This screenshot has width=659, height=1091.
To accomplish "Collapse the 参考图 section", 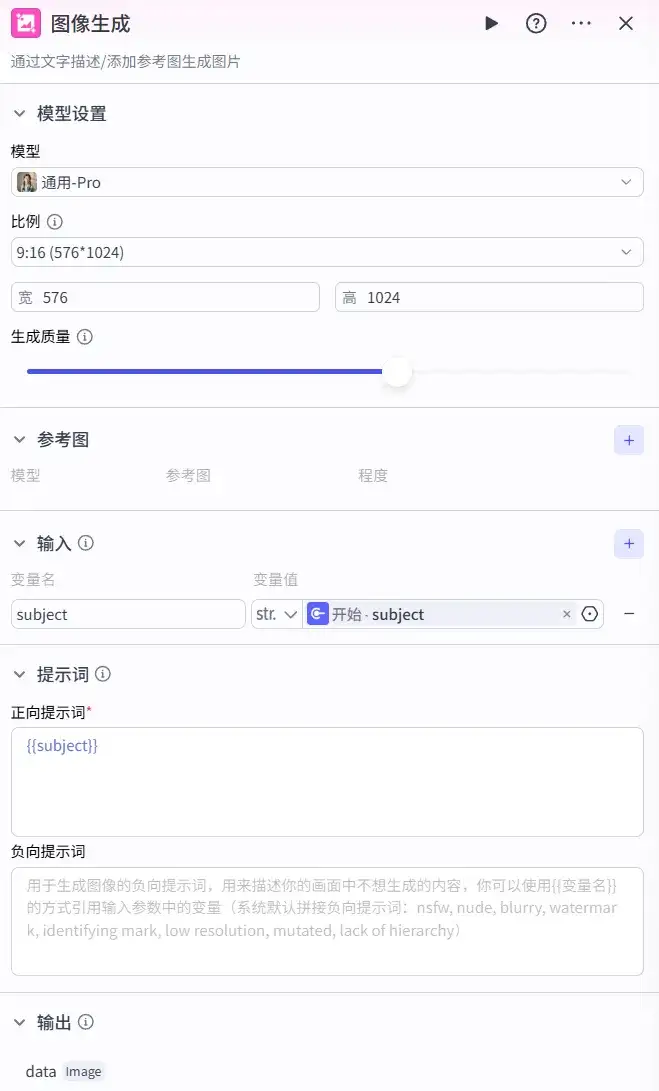I will tap(20, 440).
